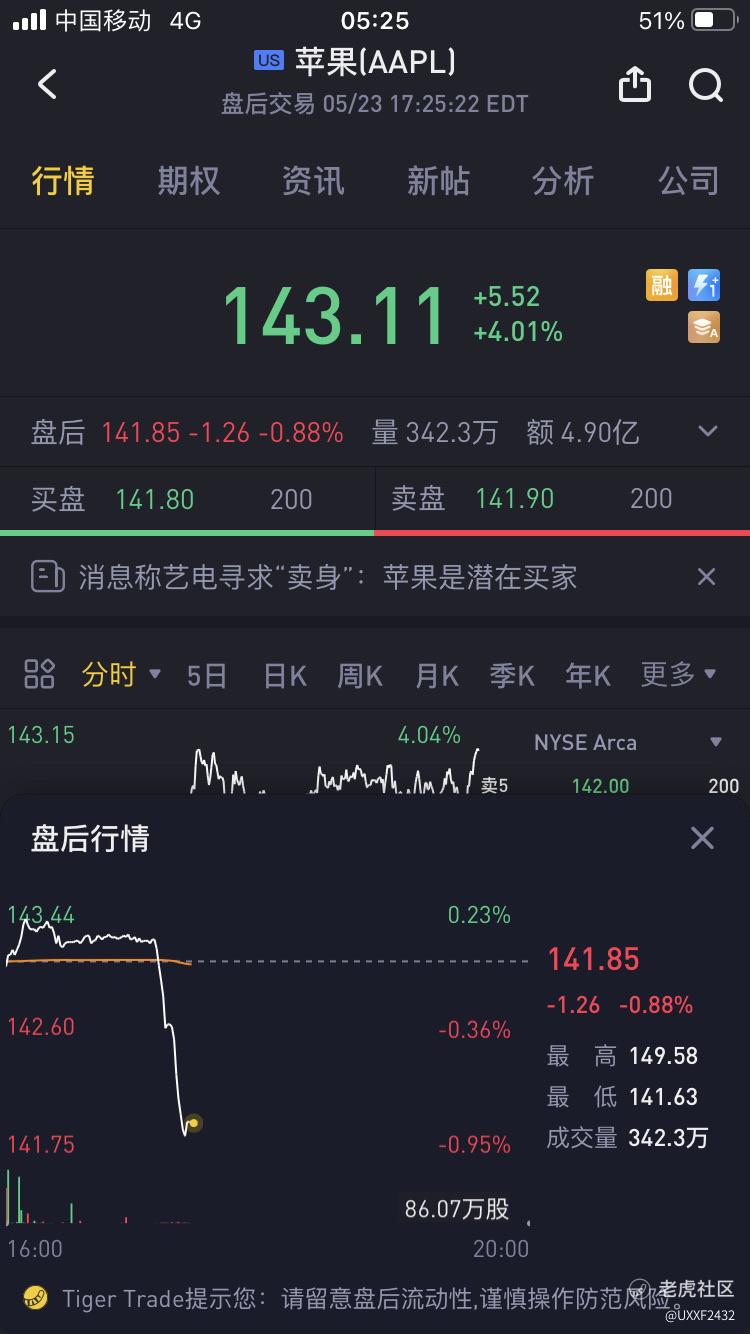
Task: Open the 更多 chart options dropdown
Action: pyautogui.click(x=679, y=675)
